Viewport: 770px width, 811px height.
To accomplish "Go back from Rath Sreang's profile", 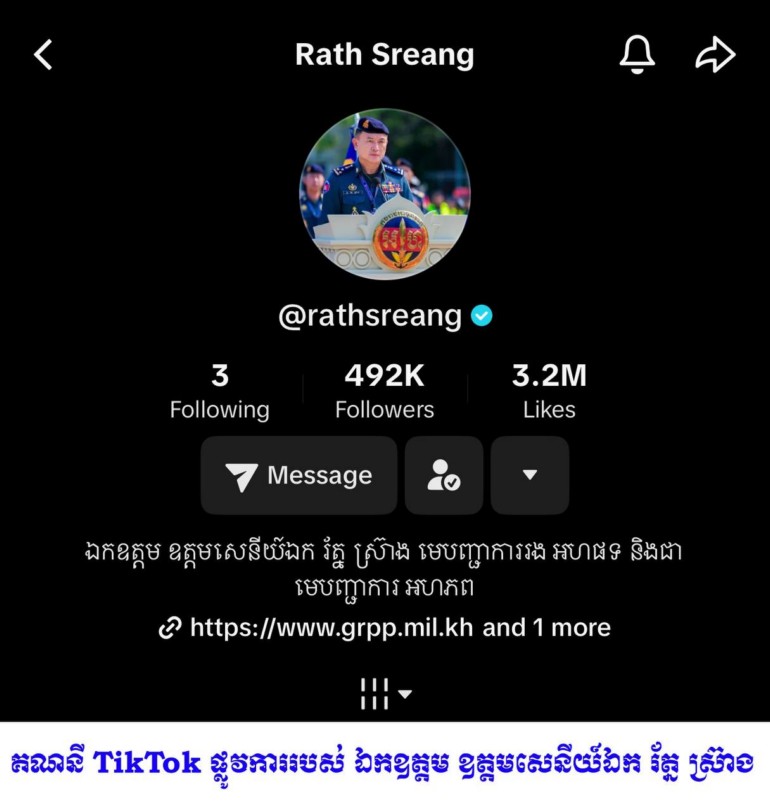I will point(43,55).
